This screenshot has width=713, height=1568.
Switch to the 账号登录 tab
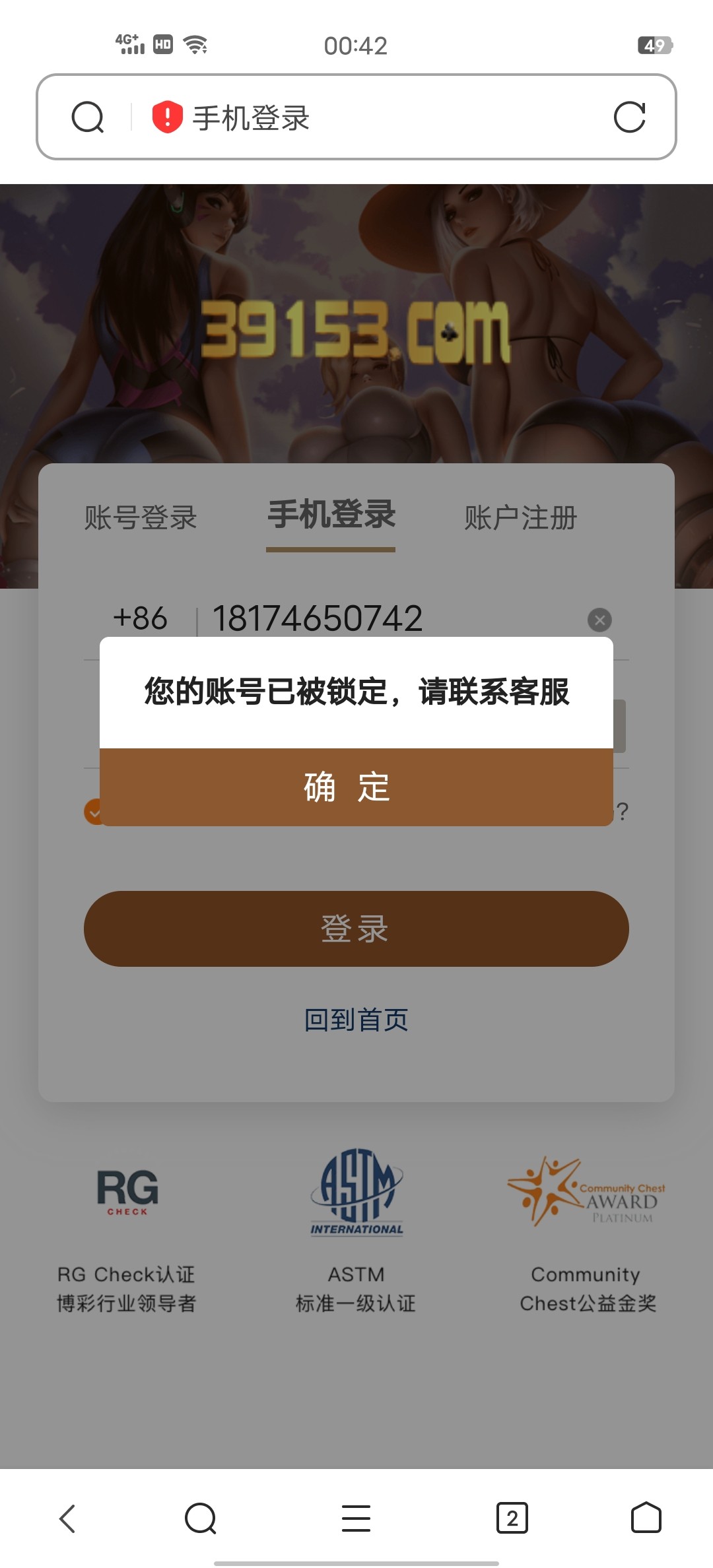[x=141, y=517]
